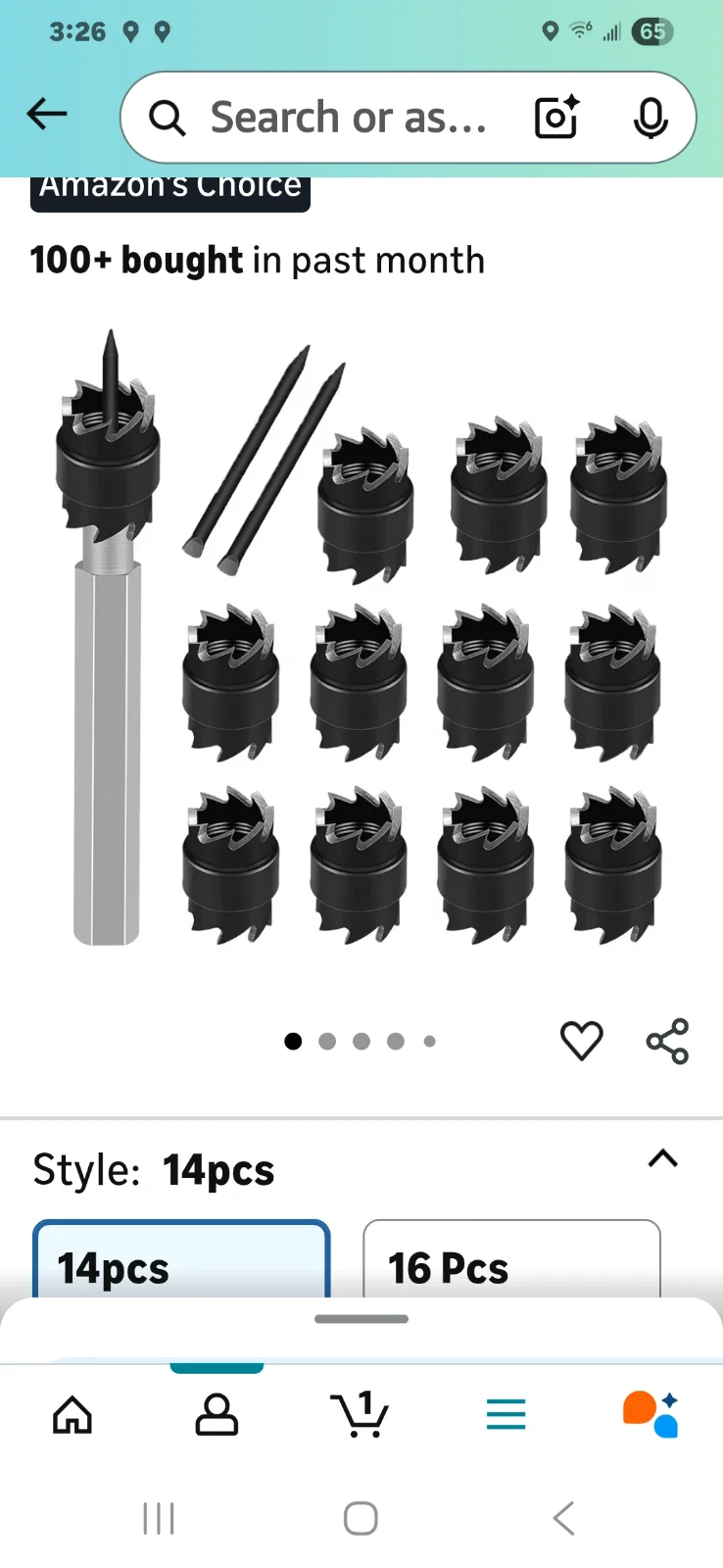Screen dimensions: 723x1568
Task: Collapse the Style selection section
Action: tap(663, 1160)
